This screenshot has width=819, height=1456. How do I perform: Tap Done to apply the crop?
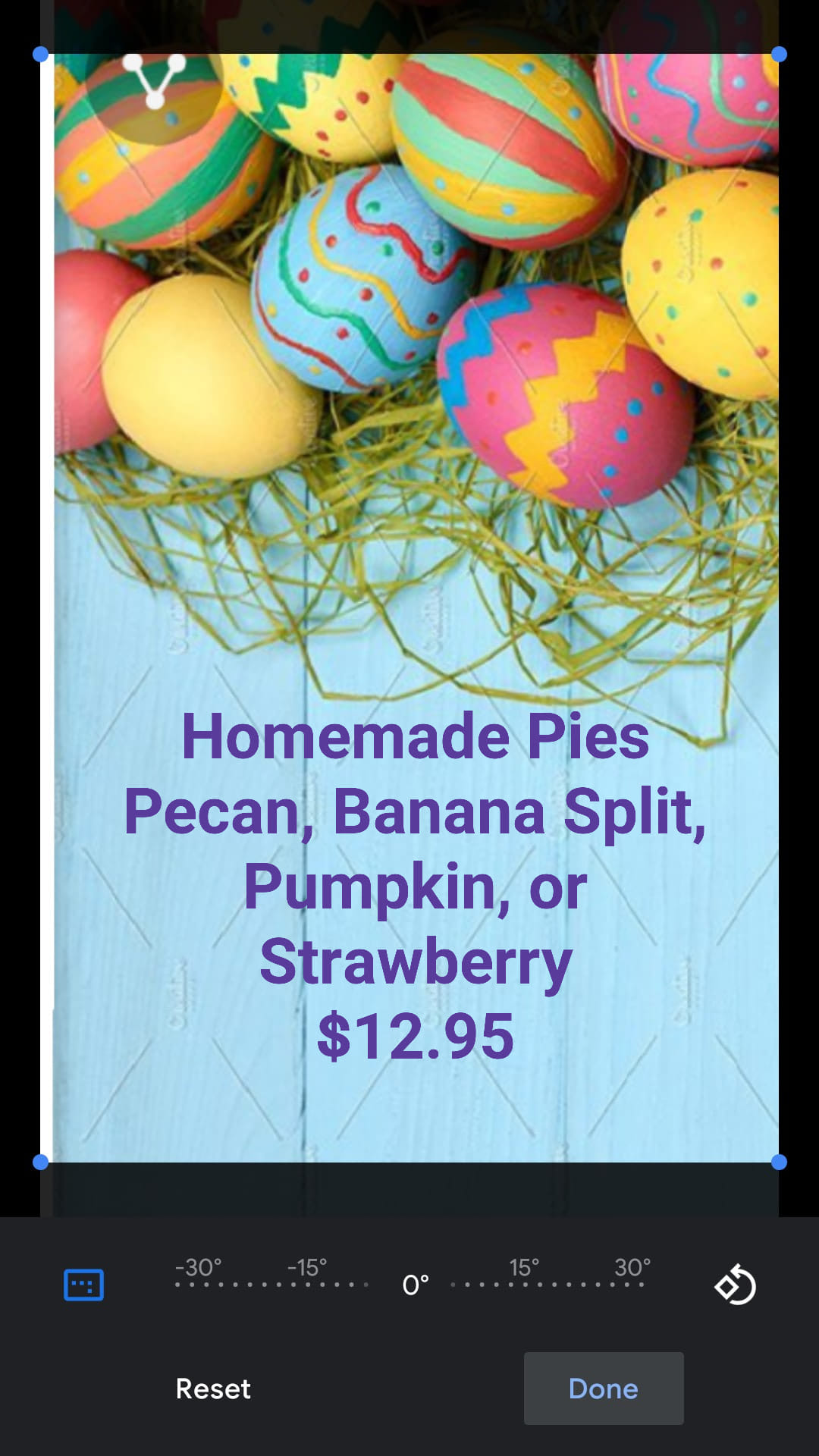pyautogui.click(x=604, y=1389)
